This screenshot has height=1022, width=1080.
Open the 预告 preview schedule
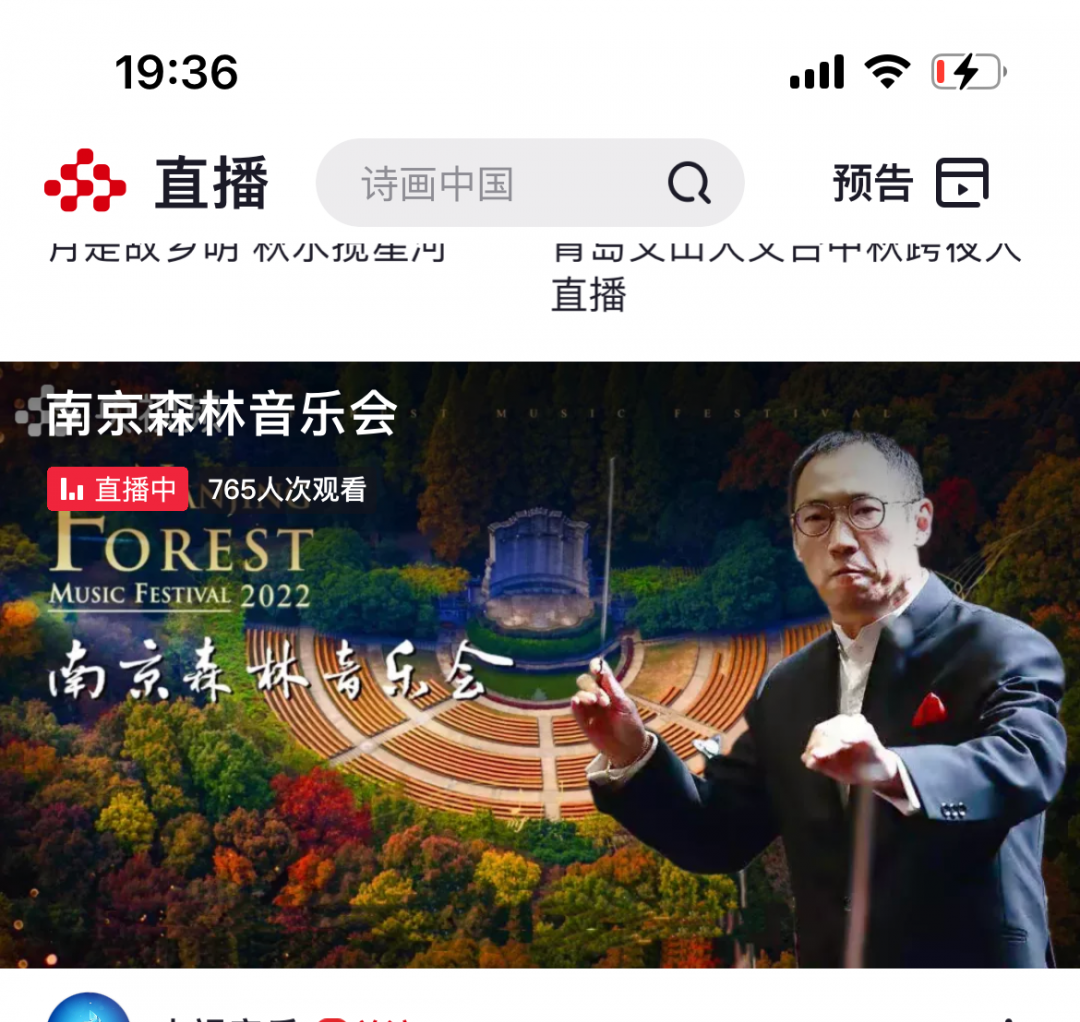pyautogui.click(x=910, y=184)
